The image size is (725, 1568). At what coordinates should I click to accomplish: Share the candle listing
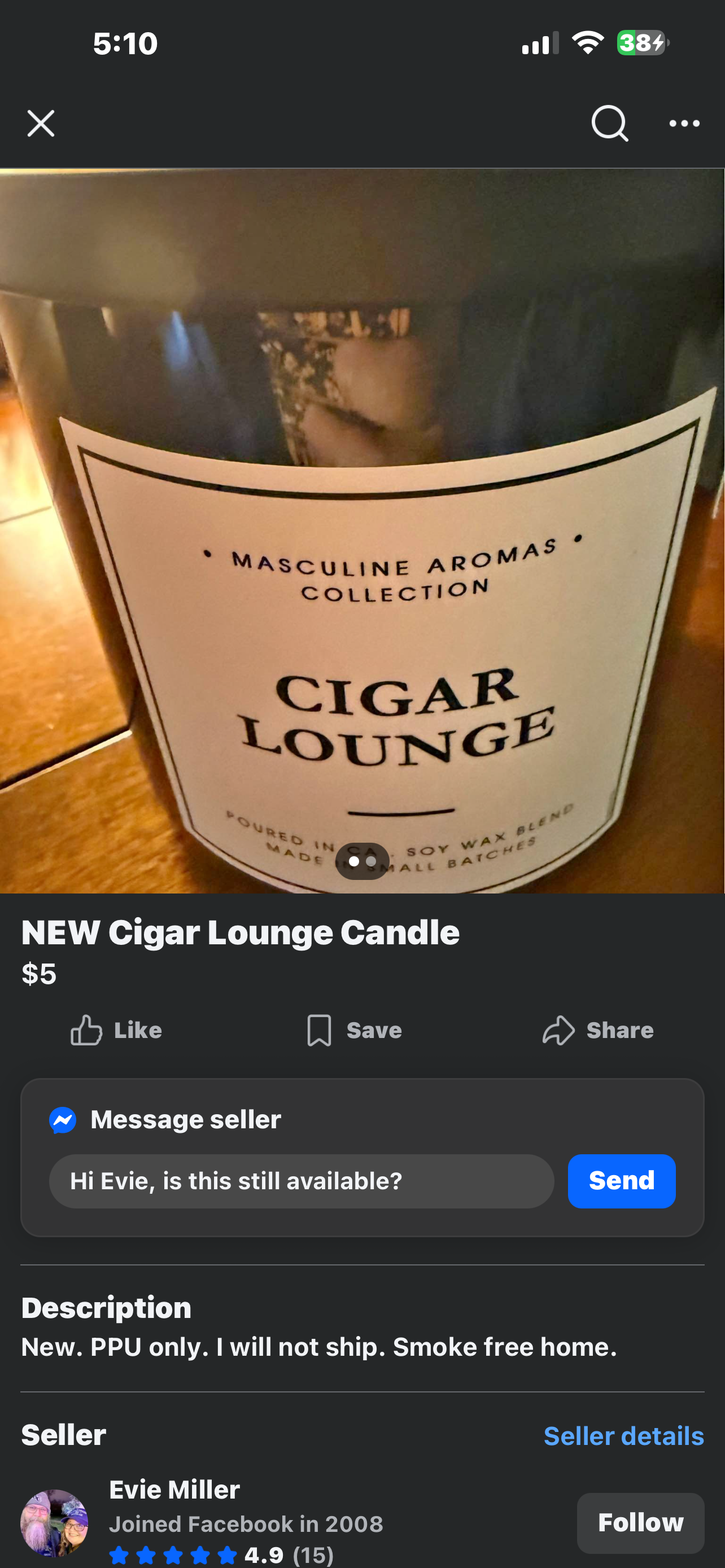point(598,1030)
